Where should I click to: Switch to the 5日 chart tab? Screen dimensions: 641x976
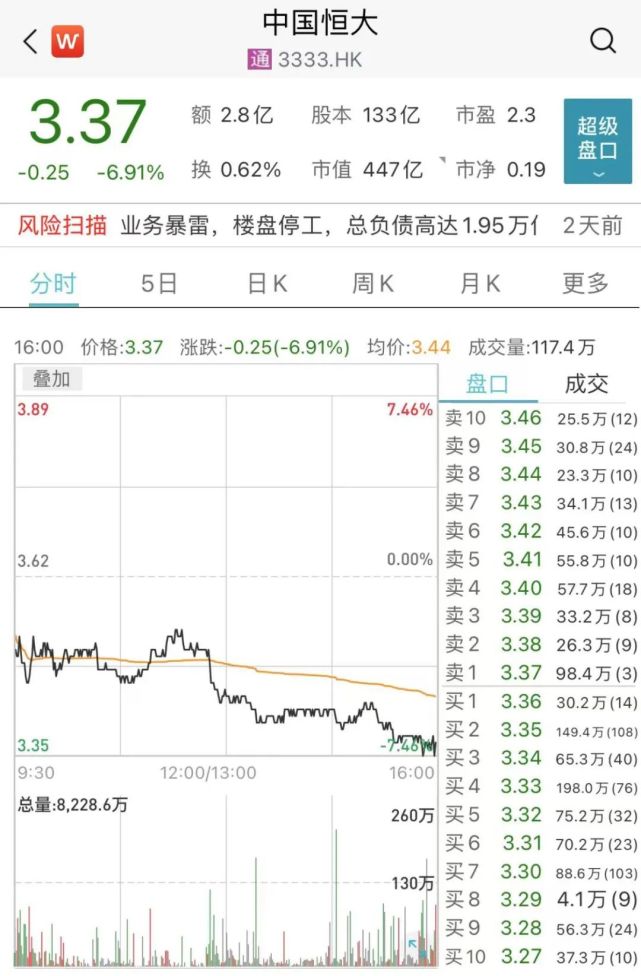(159, 283)
